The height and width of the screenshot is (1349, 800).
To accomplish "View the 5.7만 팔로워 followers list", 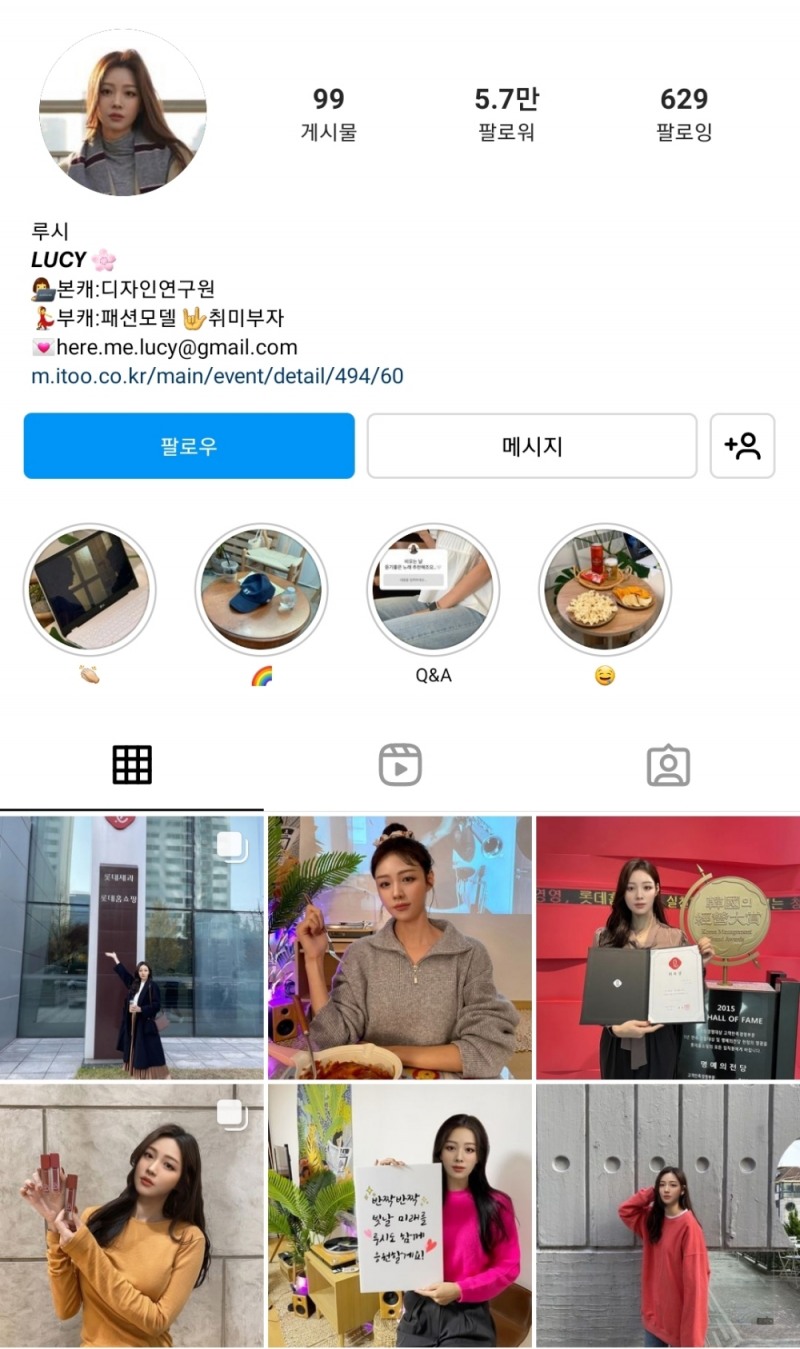I will pyautogui.click(x=506, y=113).
